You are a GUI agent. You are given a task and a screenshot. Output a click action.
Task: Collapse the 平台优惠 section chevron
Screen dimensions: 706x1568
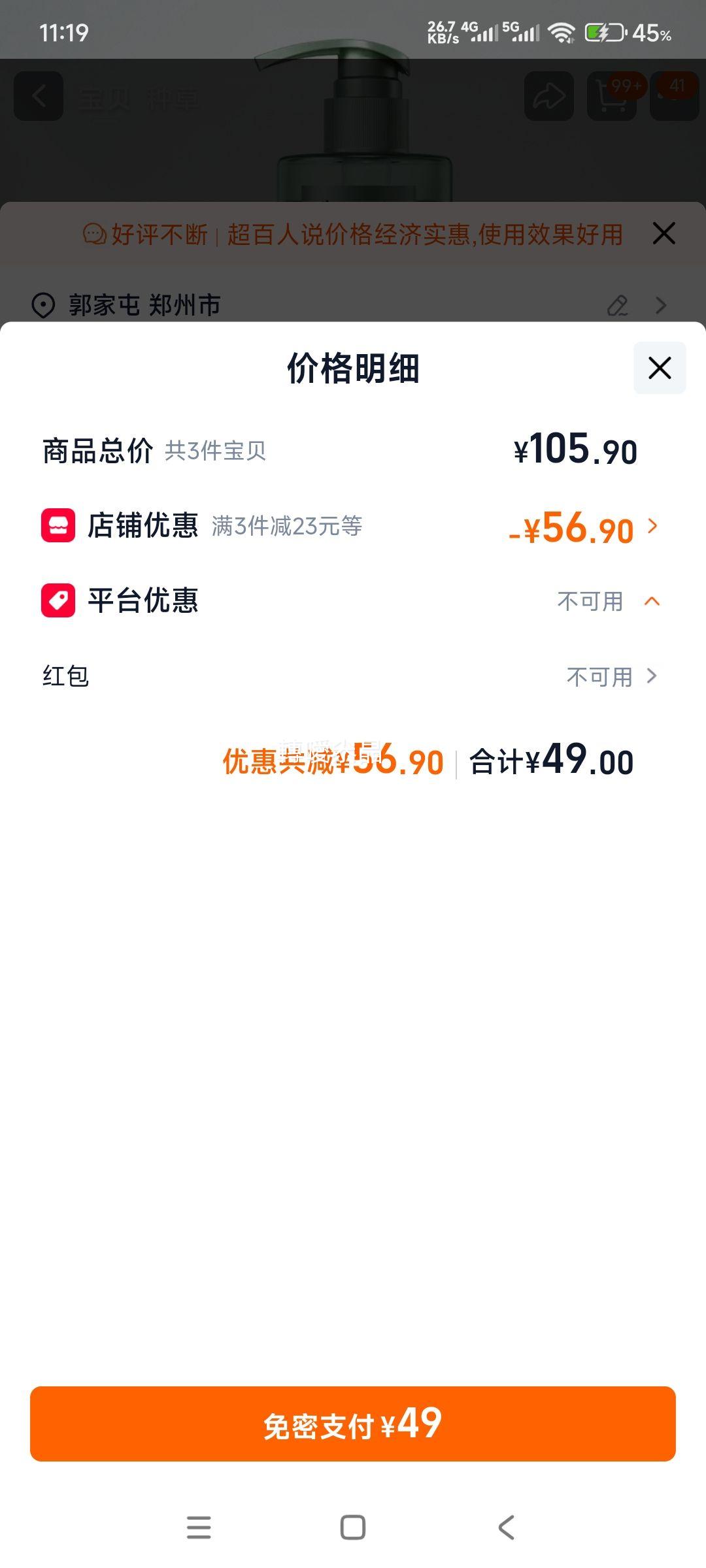point(650,602)
